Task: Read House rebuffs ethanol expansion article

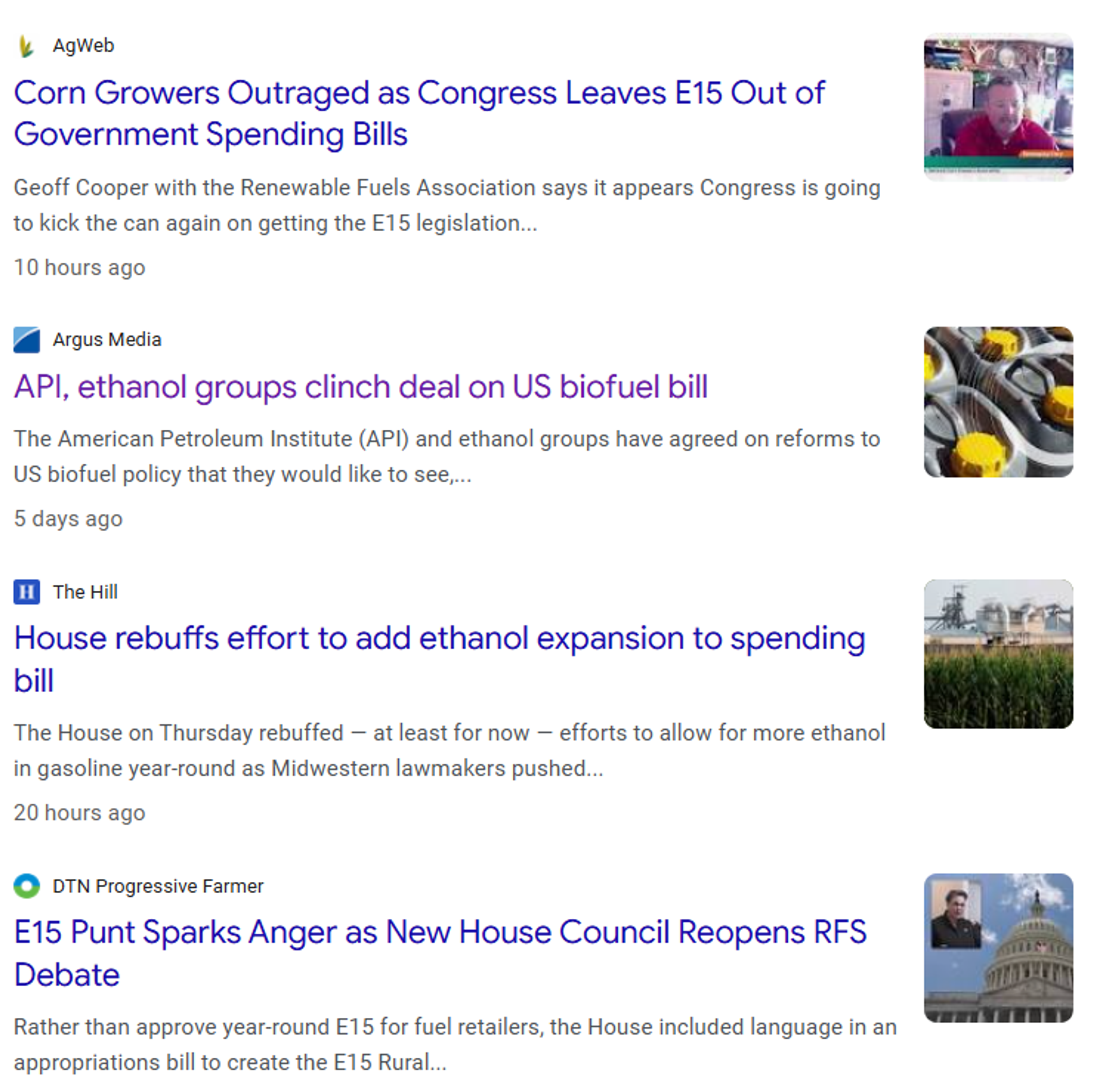Action: pos(439,639)
